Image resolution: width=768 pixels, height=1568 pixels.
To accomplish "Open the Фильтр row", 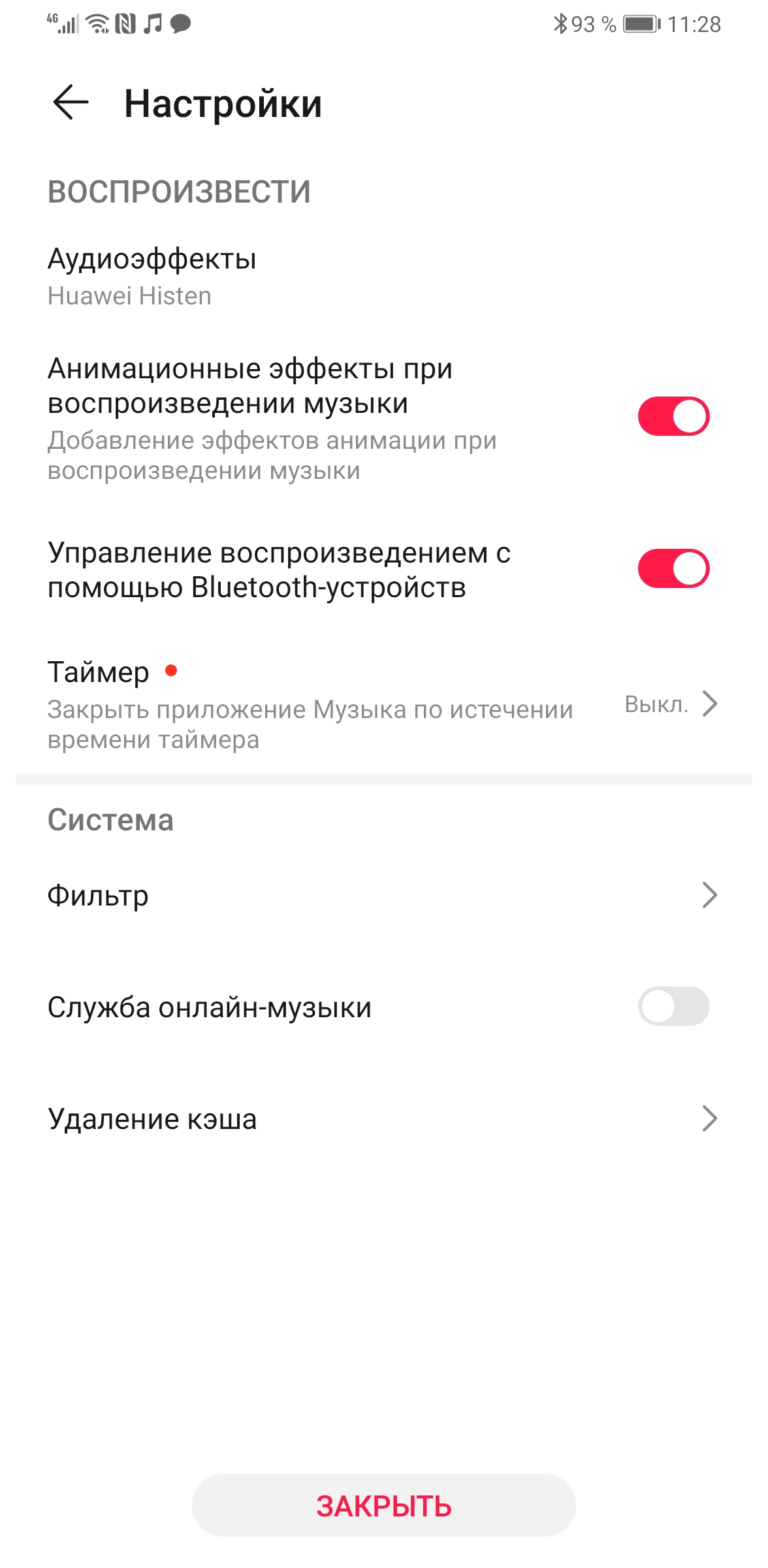I will click(383, 895).
